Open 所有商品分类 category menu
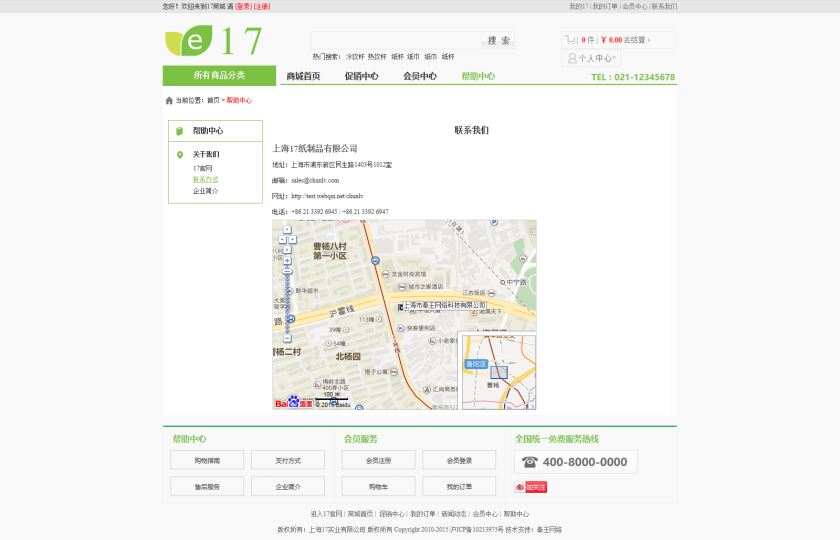This screenshot has height=540, width=840. (219, 76)
